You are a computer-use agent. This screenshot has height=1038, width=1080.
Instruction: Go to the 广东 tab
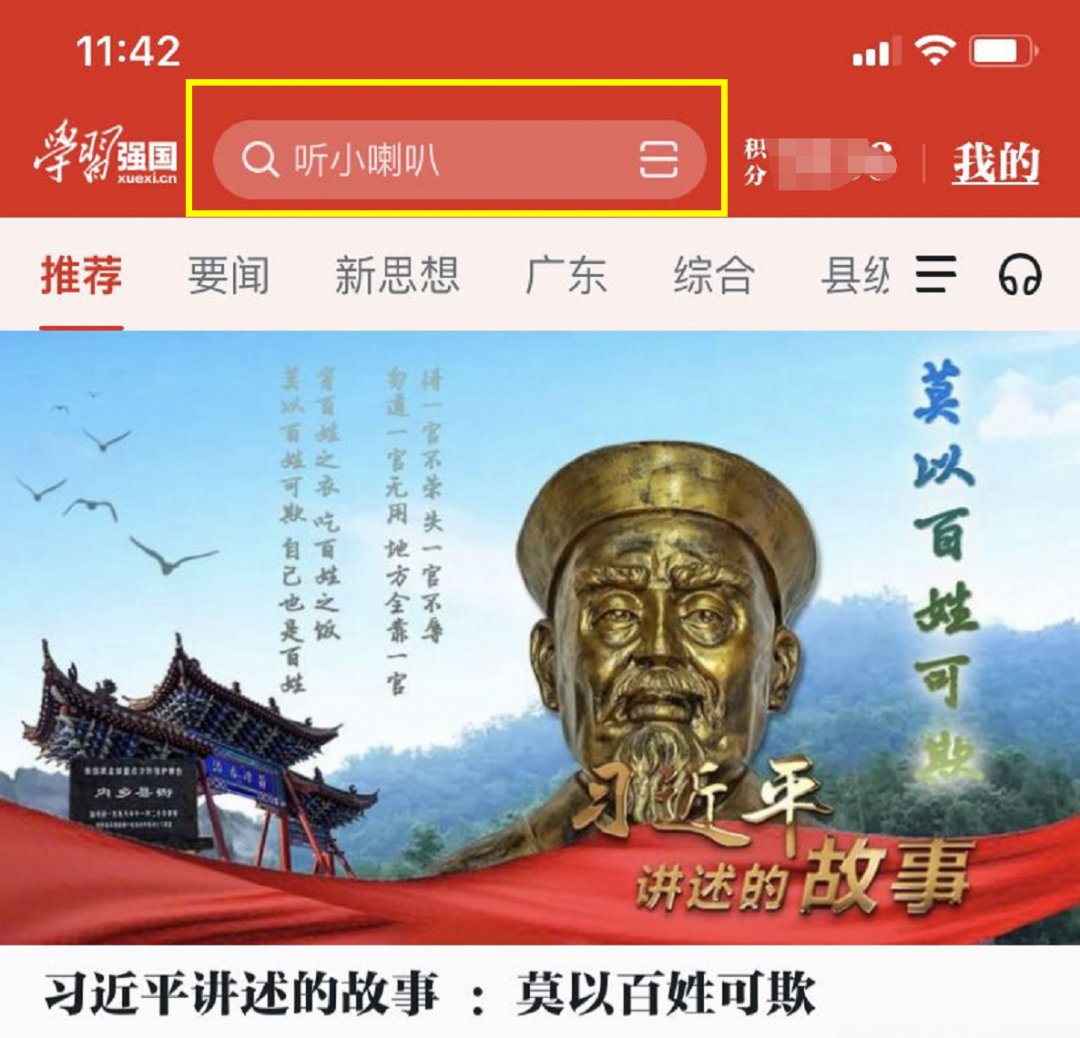pyautogui.click(x=566, y=275)
